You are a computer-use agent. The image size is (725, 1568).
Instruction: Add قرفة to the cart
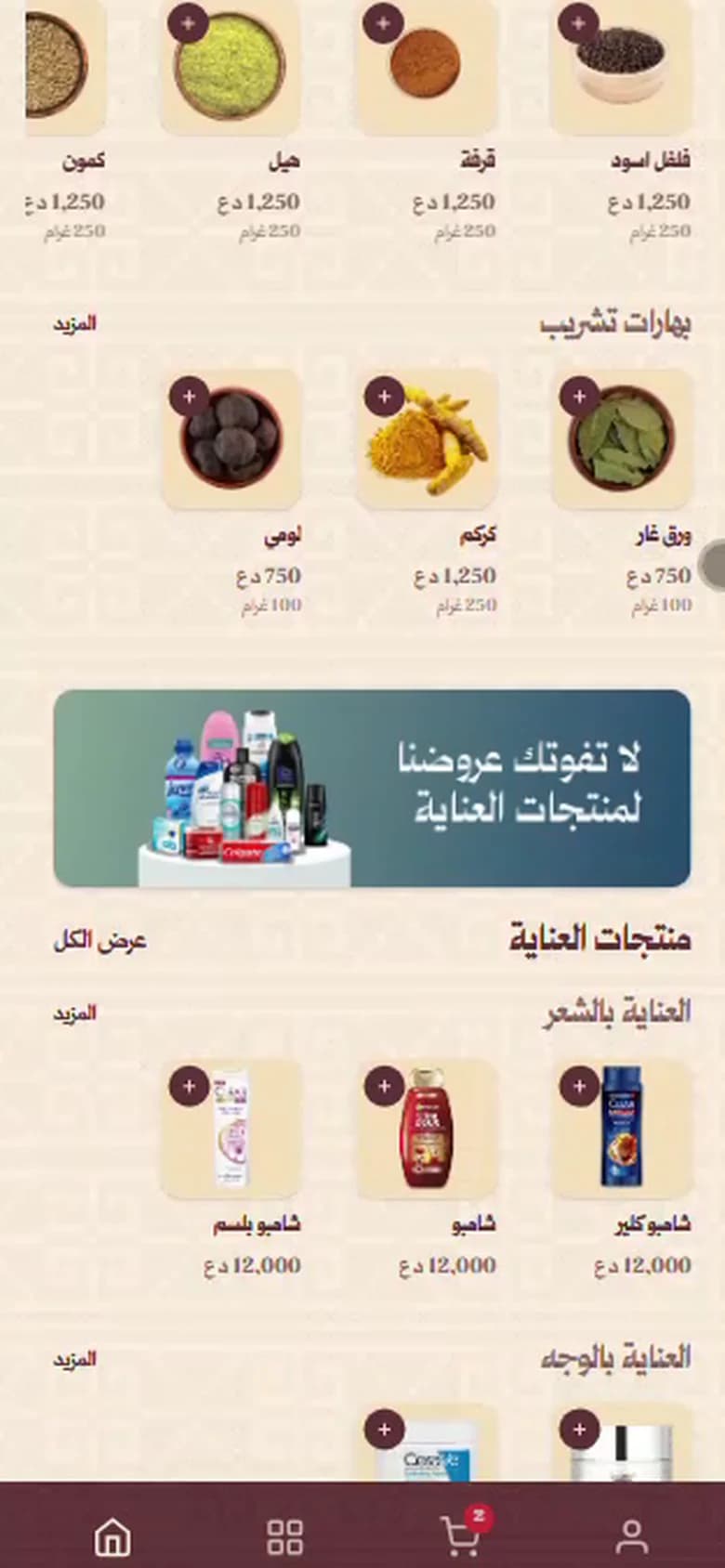pos(383,22)
